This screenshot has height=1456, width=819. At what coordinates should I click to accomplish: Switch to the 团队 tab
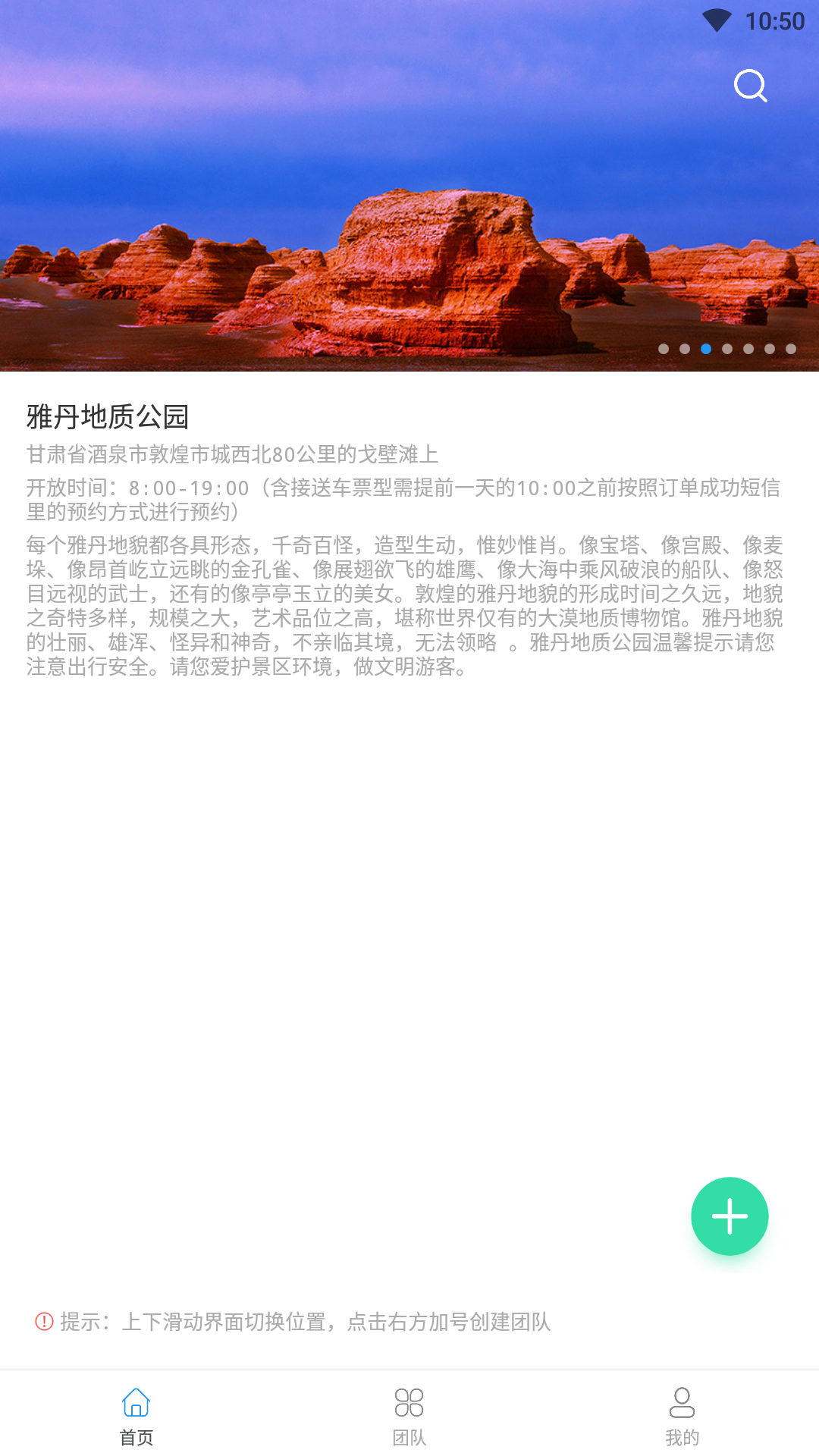pyautogui.click(x=409, y=1415)
